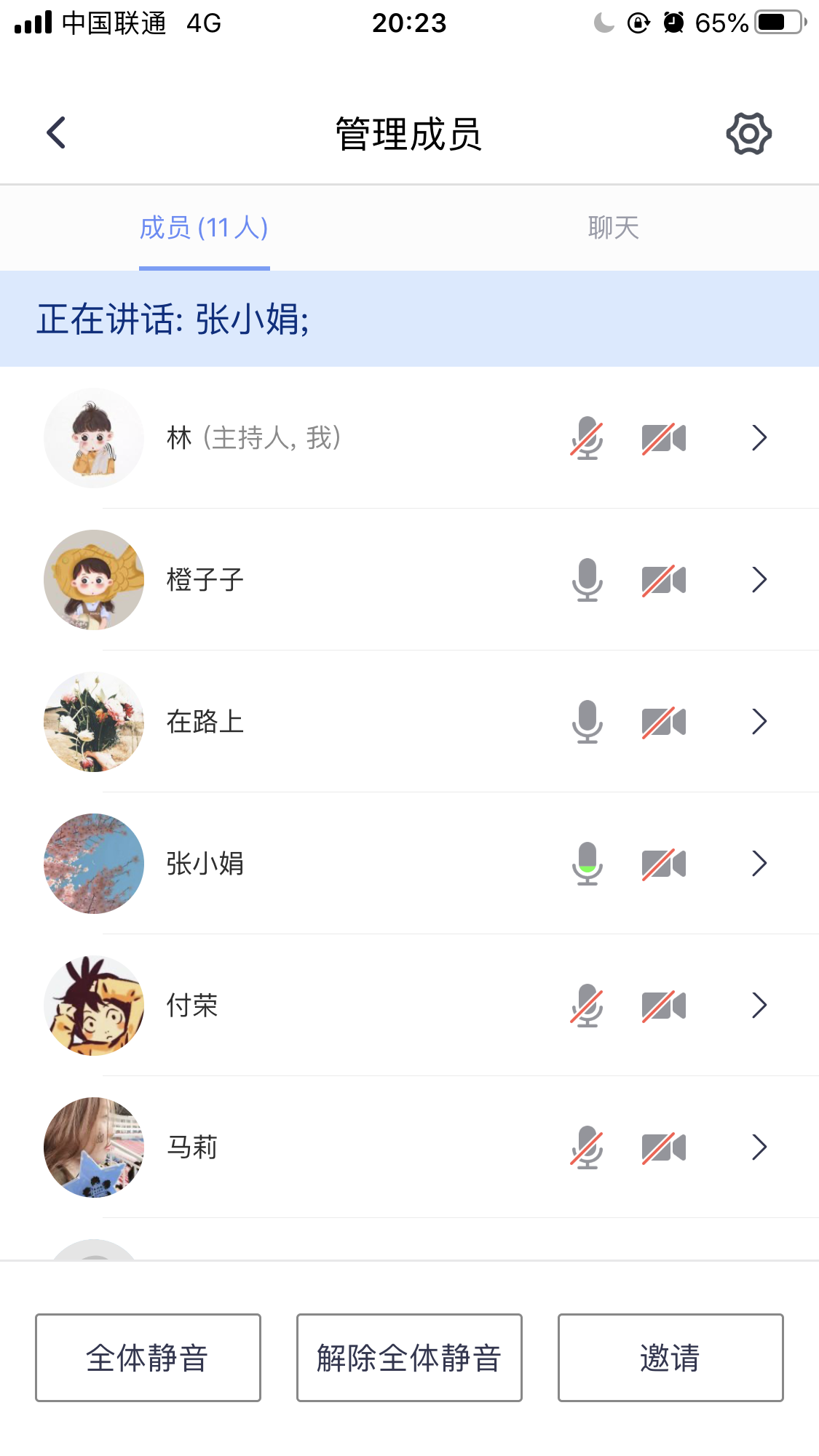Switch to the 聊天 tab
The width and height of the screenshot is (819, 1456).
coord(613,228)
